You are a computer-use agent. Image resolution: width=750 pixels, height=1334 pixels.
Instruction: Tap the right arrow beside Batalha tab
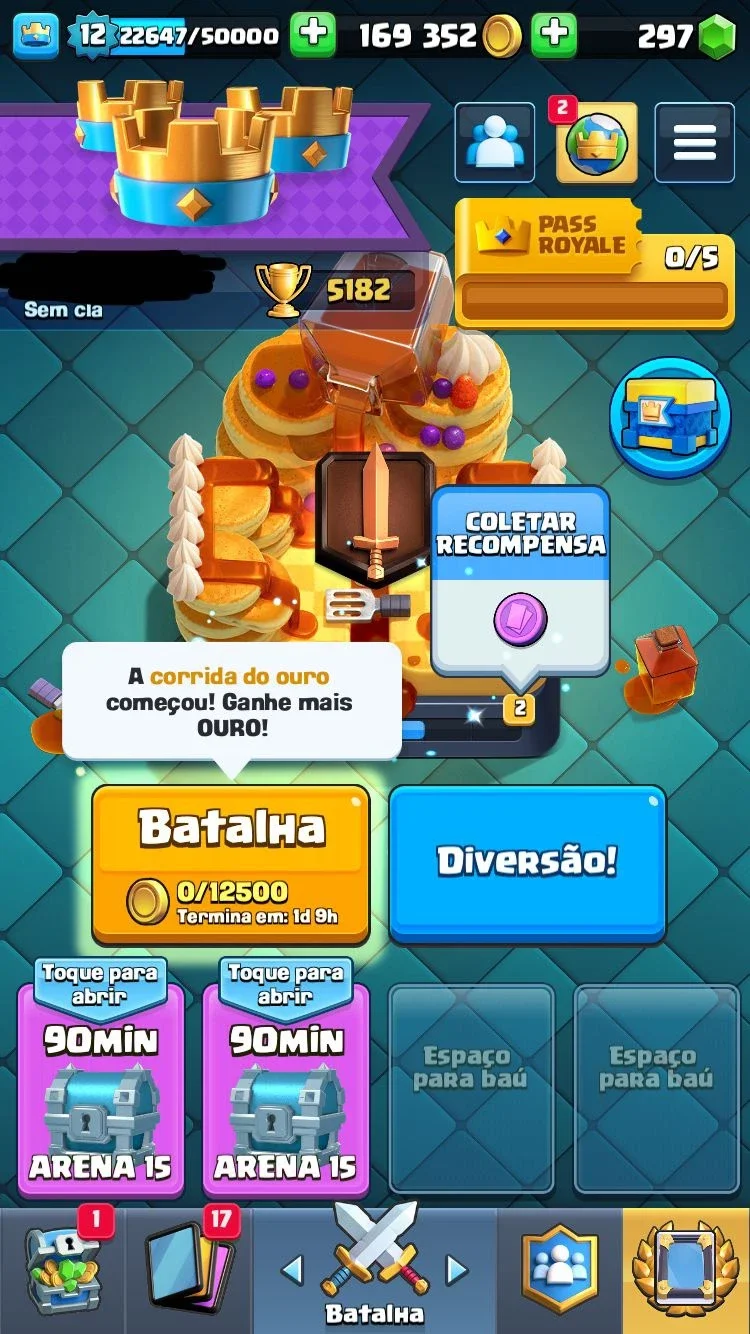point(456,1270)
